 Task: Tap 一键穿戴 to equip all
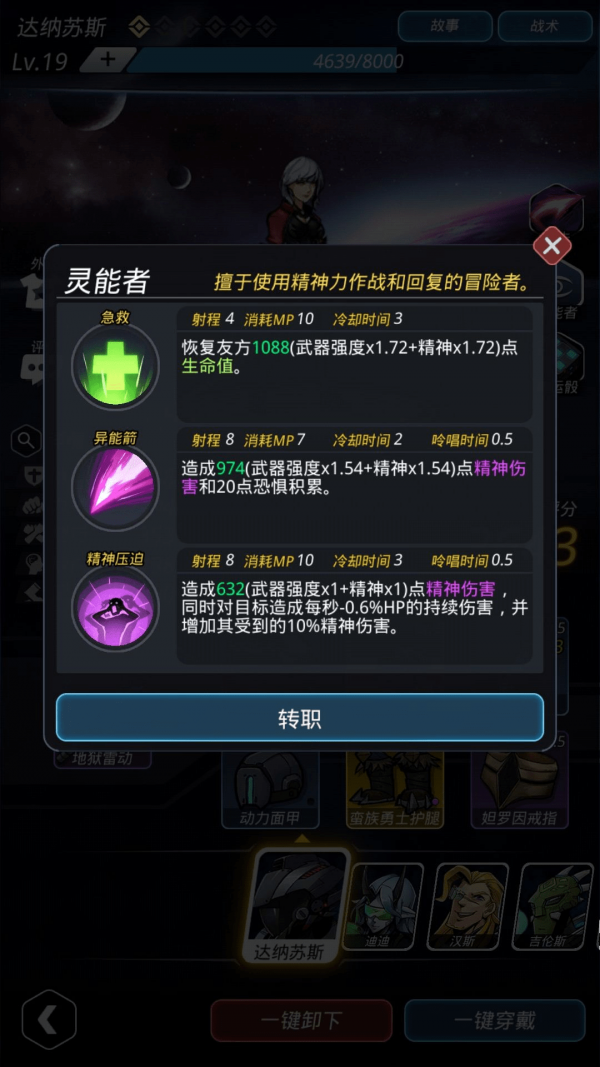pos(494,1020)
